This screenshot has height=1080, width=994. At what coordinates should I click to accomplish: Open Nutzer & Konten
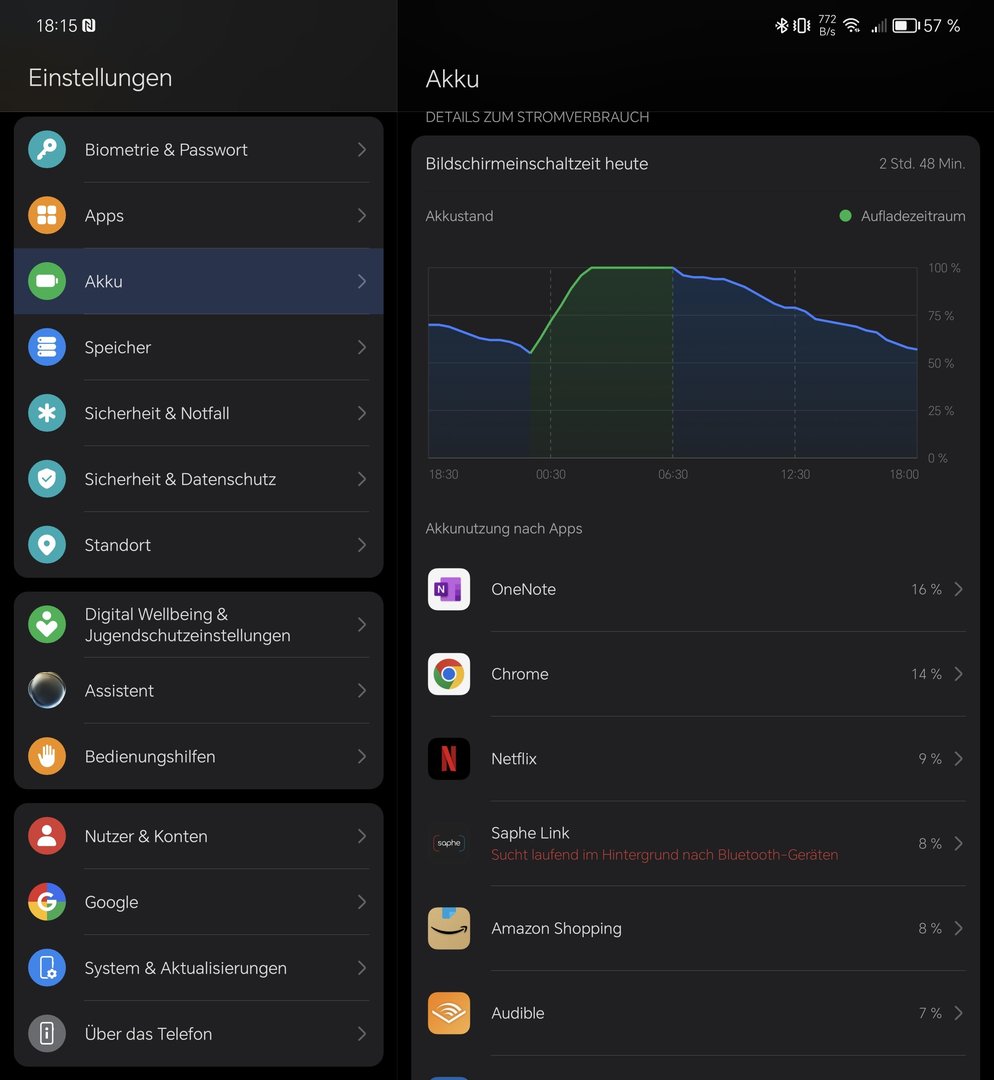(198, 836)
